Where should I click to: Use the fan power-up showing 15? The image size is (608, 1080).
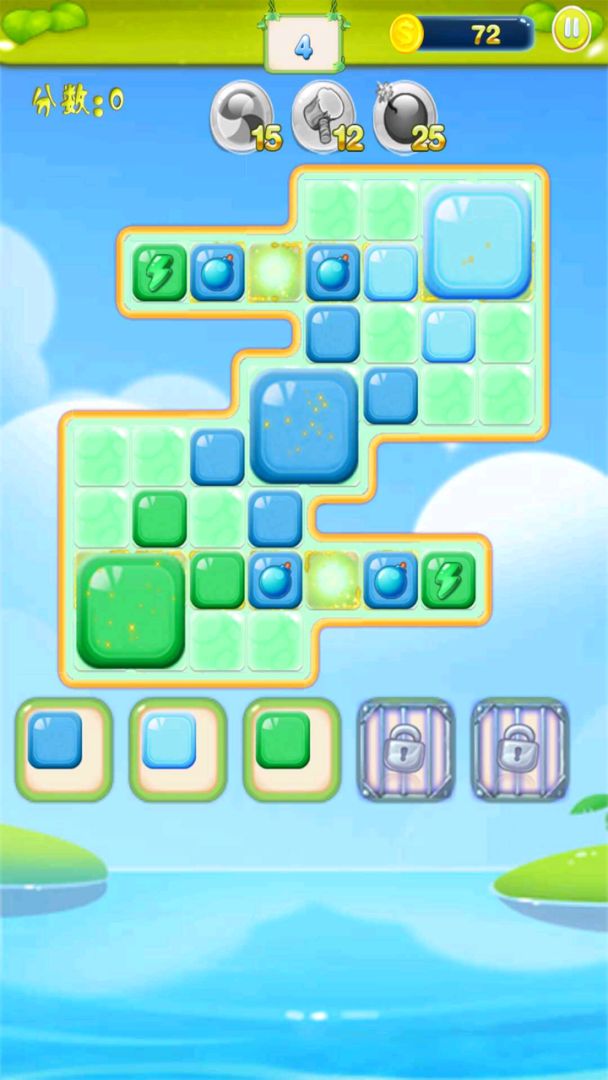pos(242,118)
